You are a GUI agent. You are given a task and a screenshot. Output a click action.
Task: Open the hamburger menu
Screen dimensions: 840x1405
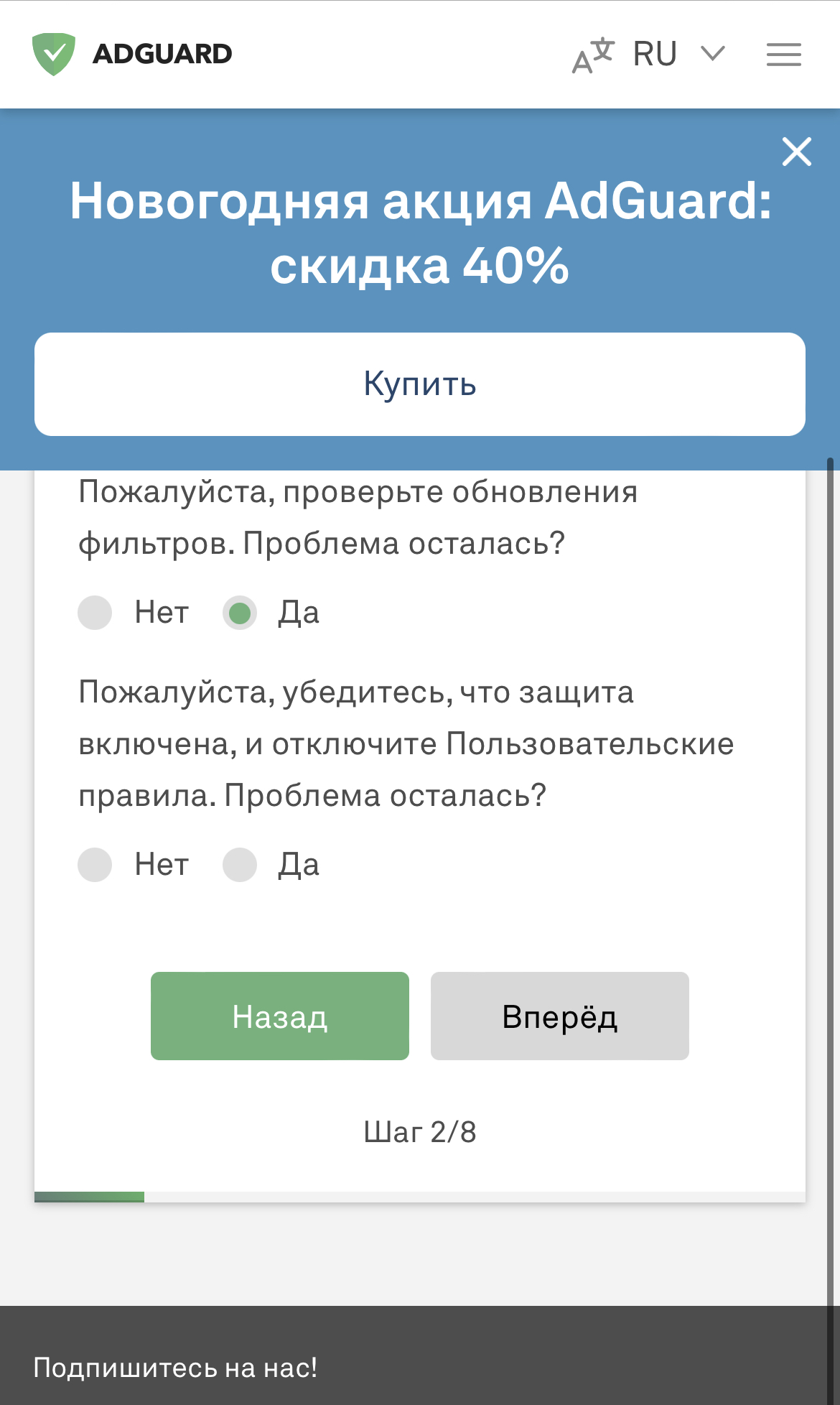[783, 55]
